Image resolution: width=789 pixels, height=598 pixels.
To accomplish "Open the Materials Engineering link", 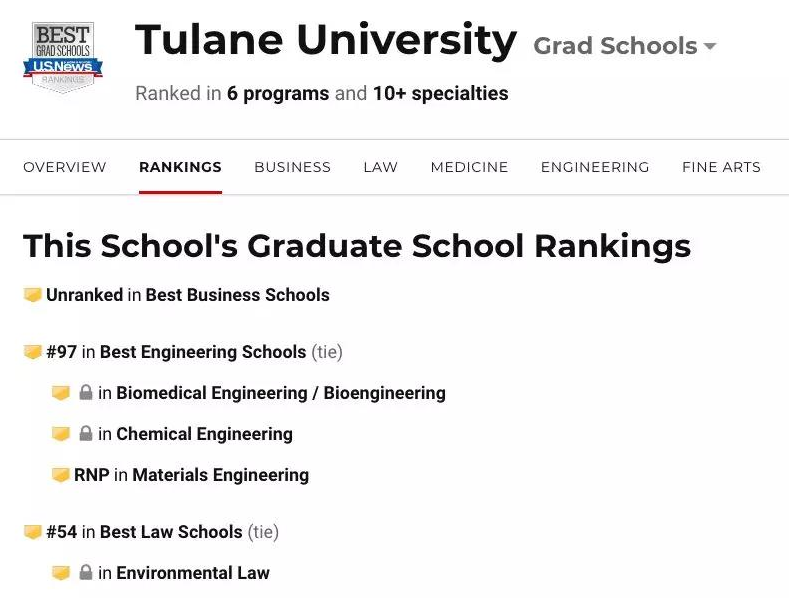I will pyautogui.click(x=220, y=475).
